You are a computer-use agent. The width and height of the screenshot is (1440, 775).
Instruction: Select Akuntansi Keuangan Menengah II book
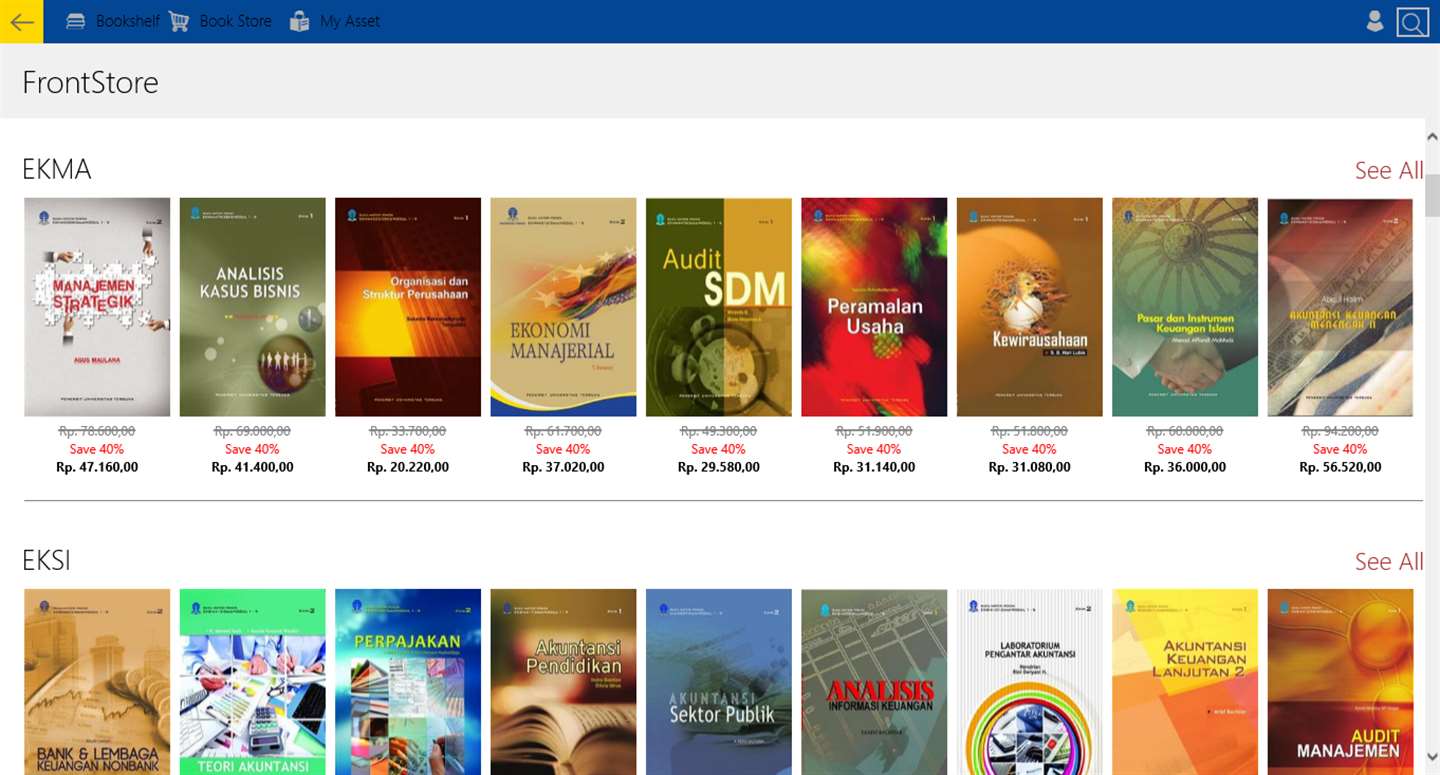point(1340,307)
